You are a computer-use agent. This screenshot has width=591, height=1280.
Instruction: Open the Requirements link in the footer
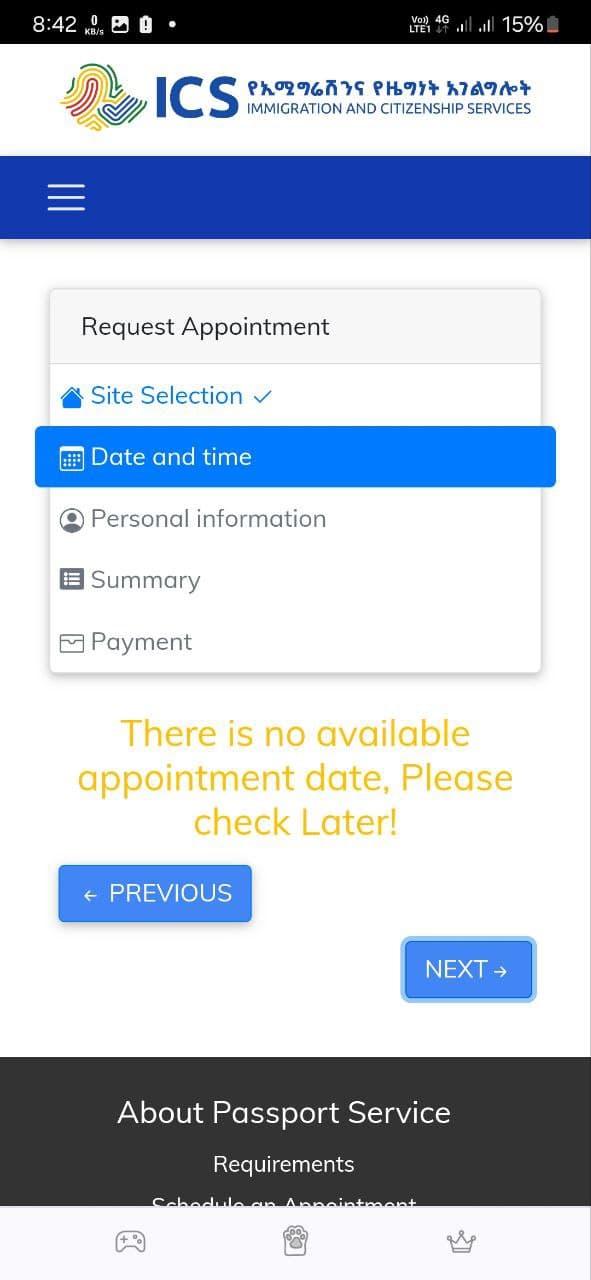point(284,1164)
